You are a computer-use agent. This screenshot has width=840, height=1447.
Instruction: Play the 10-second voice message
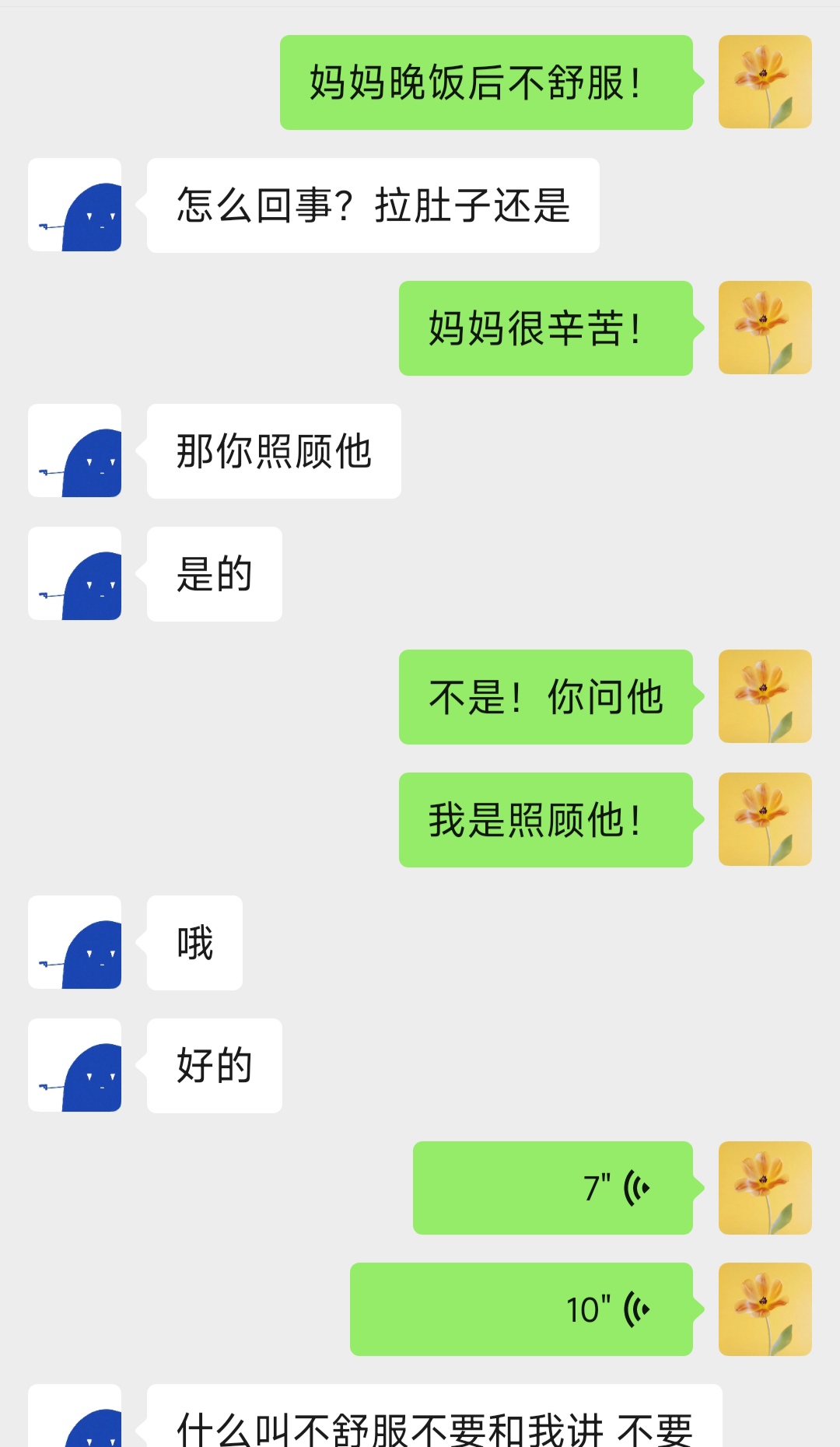point(521,1309)
